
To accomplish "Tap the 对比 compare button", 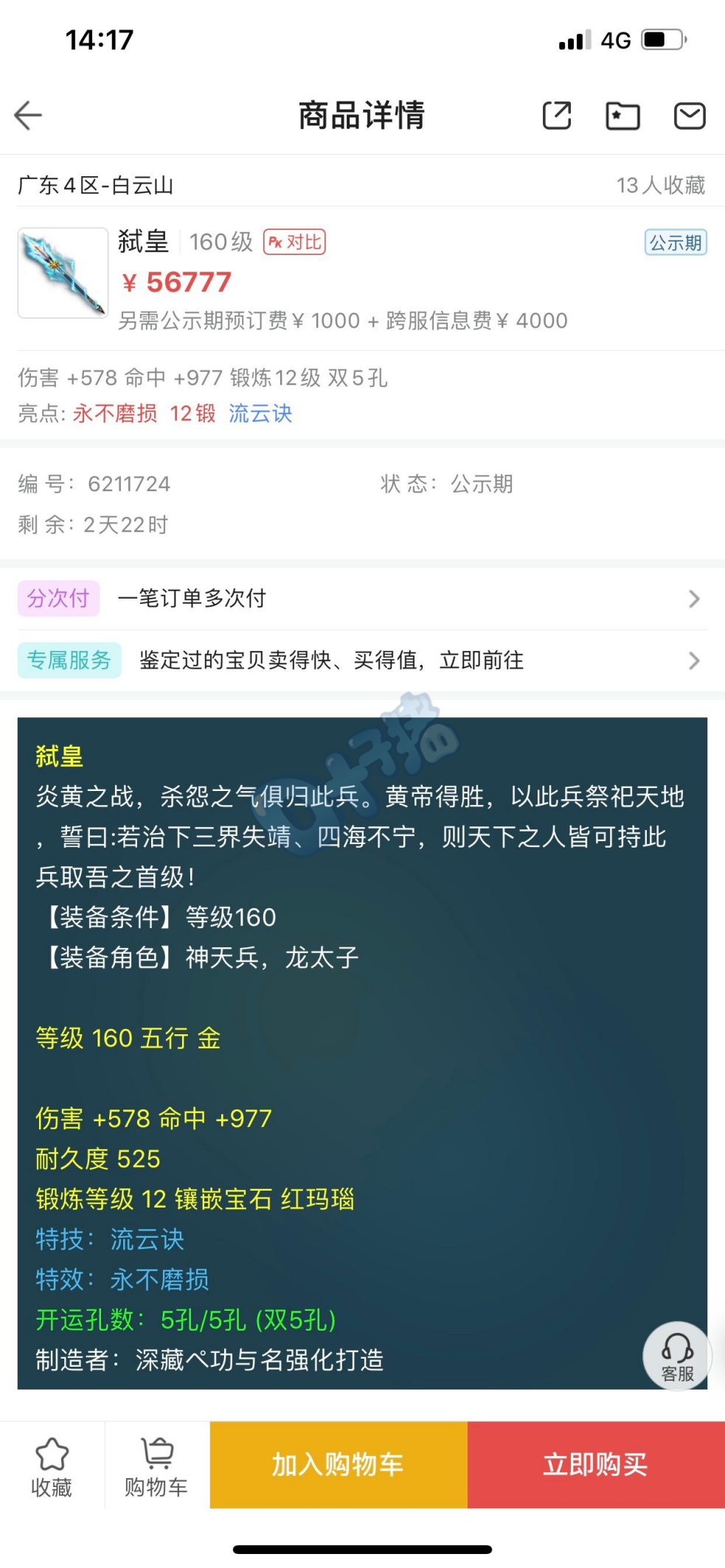I will pos(294,242).
